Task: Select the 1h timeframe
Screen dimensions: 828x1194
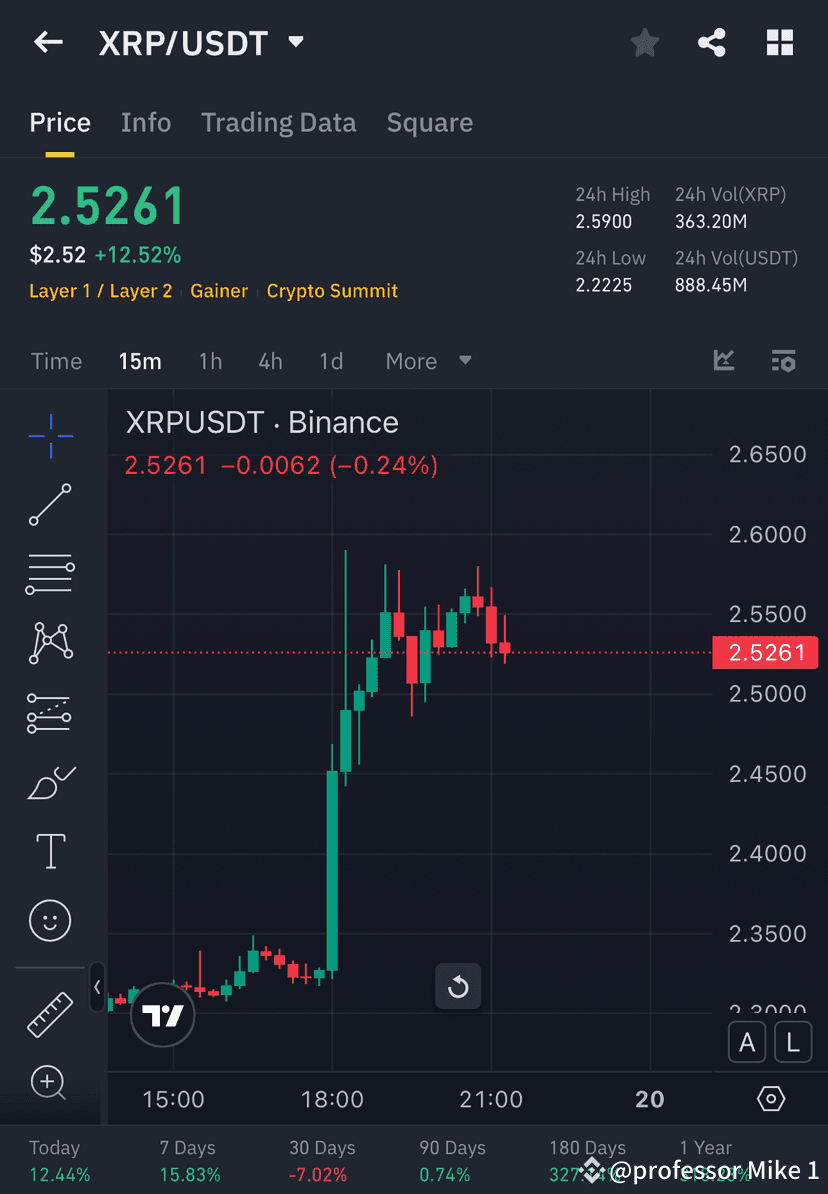Action: pos(210,361)
